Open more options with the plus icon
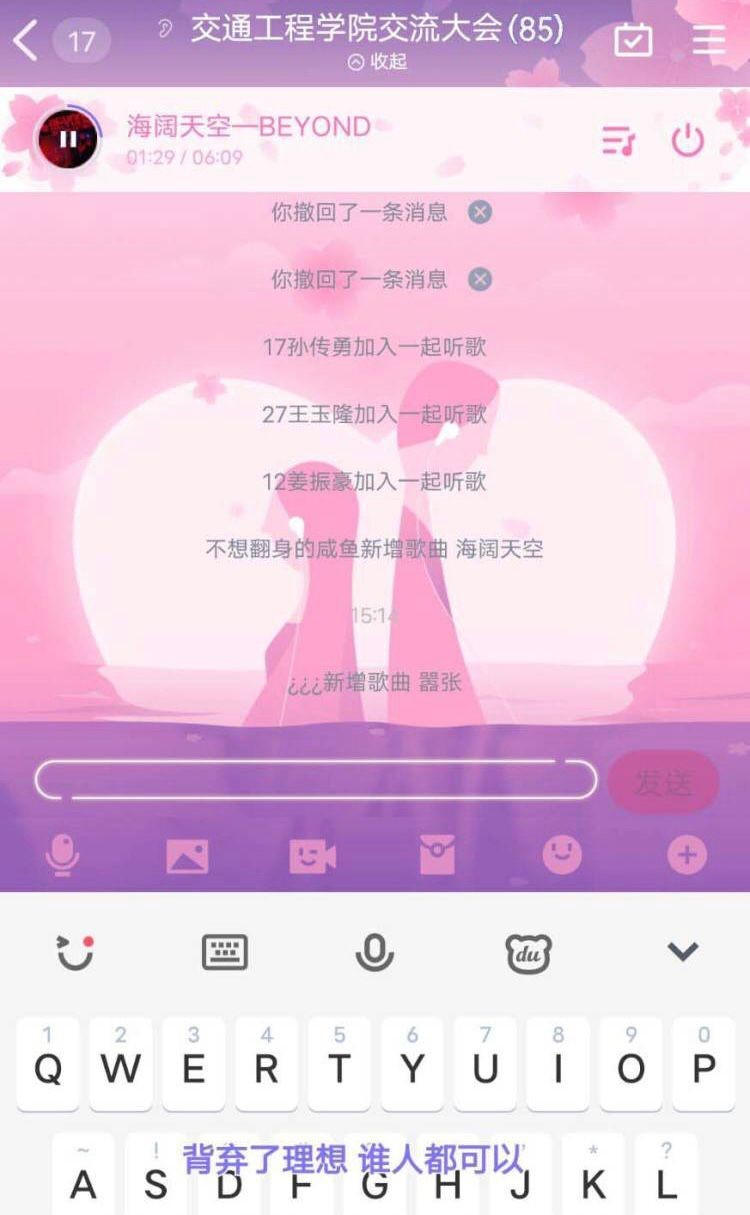The height and width of the screenshot is (1215, 750). pos(687,855)
